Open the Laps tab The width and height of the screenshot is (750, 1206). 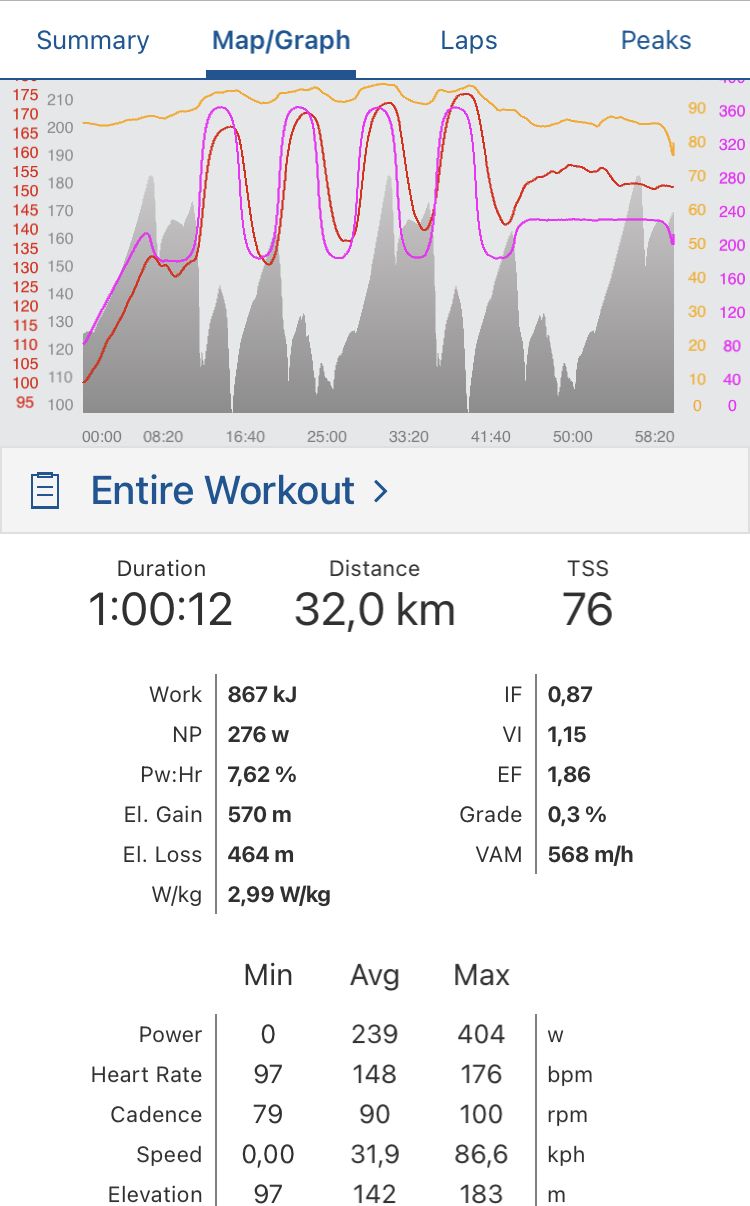pos(469,41)
